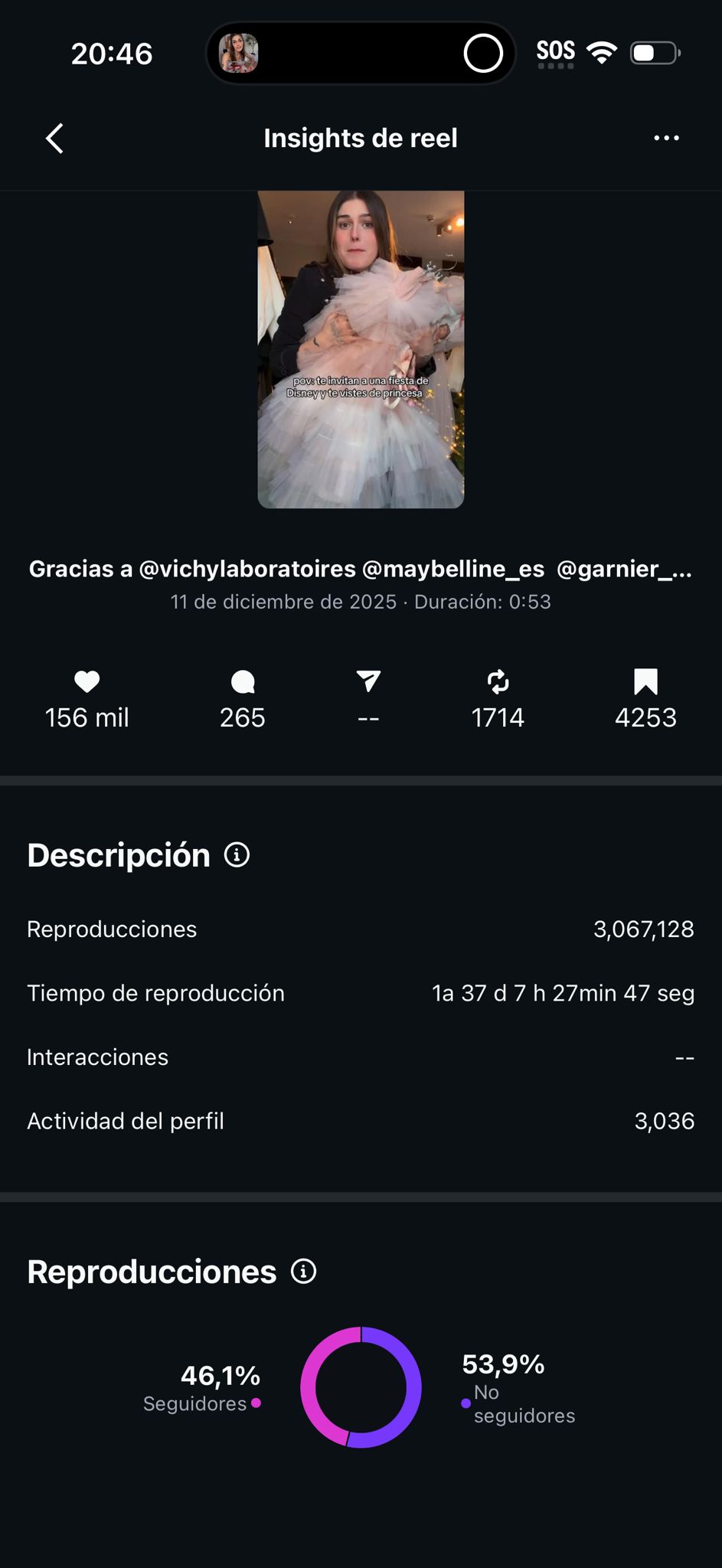Image resolution: width=722 pixels, height=1568 pixels.
Task: Show info about the Descripción section
Action: coord(237,855)
